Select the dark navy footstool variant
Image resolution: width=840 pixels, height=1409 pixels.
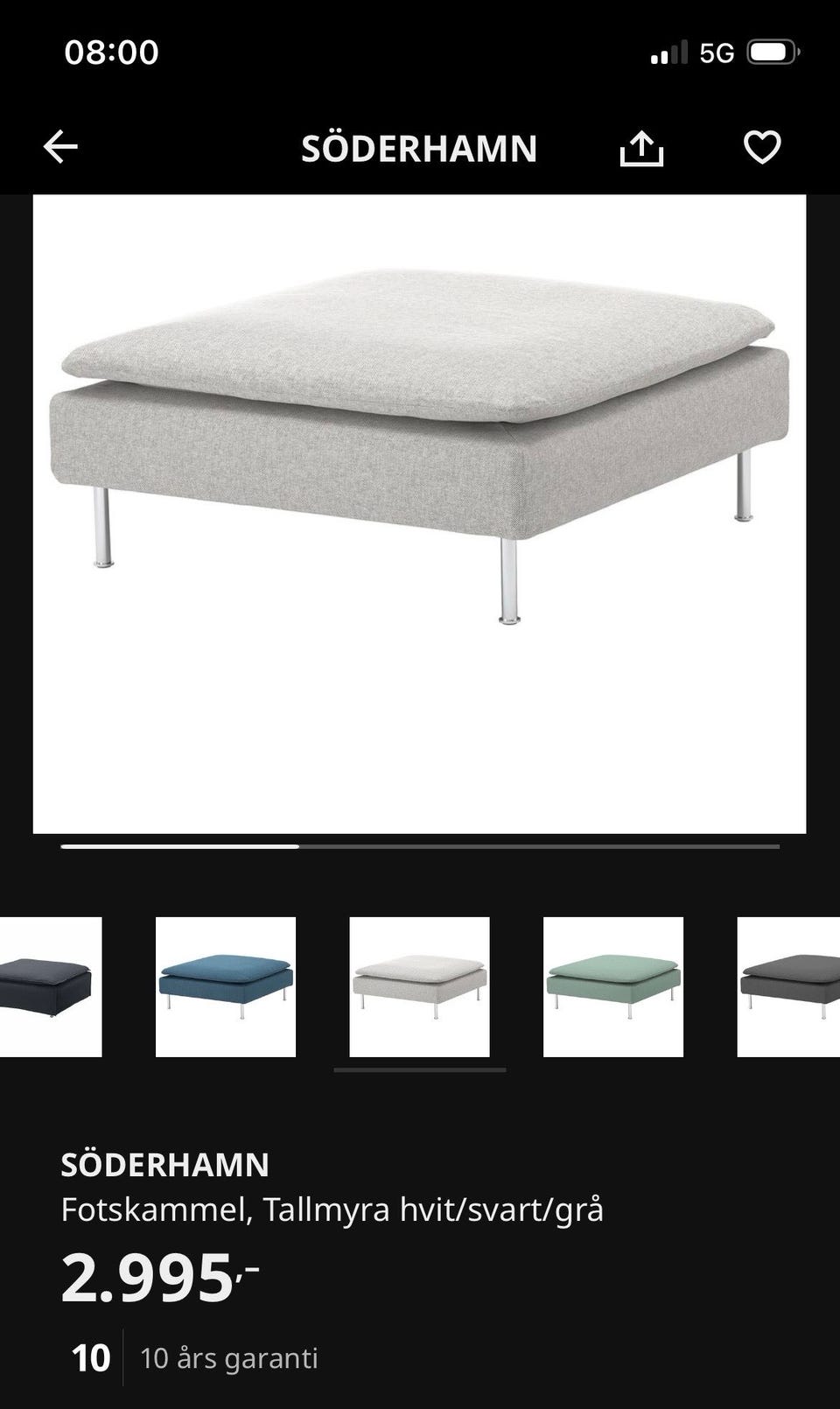[51, 987]
